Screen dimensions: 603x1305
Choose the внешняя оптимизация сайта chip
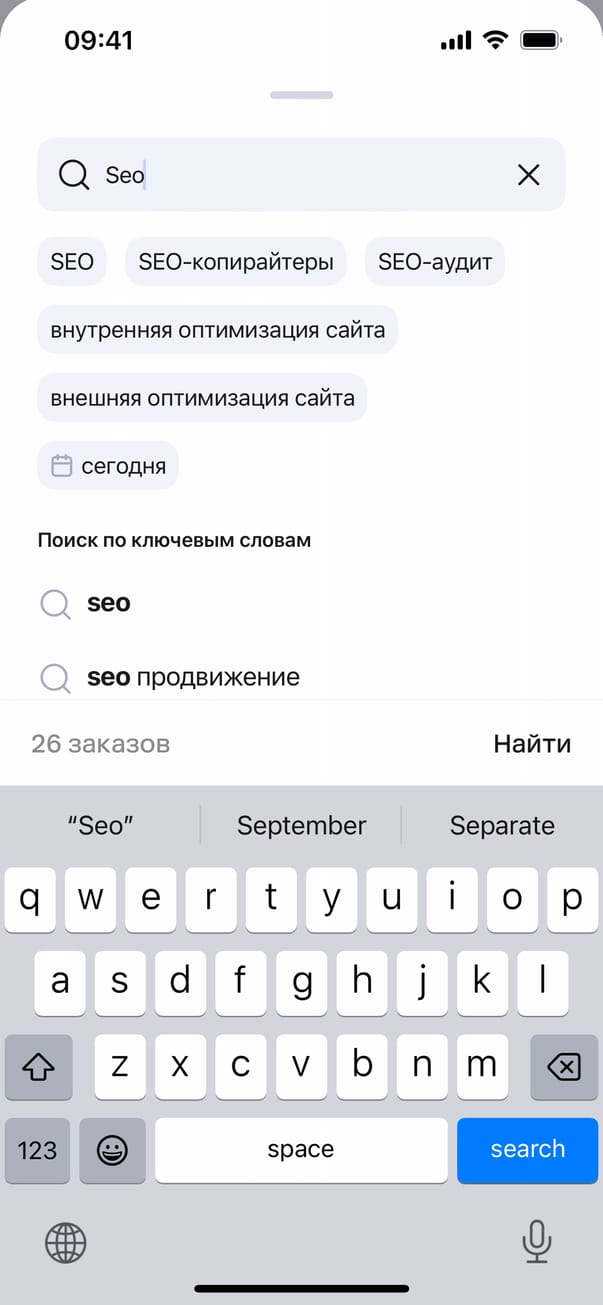point(203,398)
